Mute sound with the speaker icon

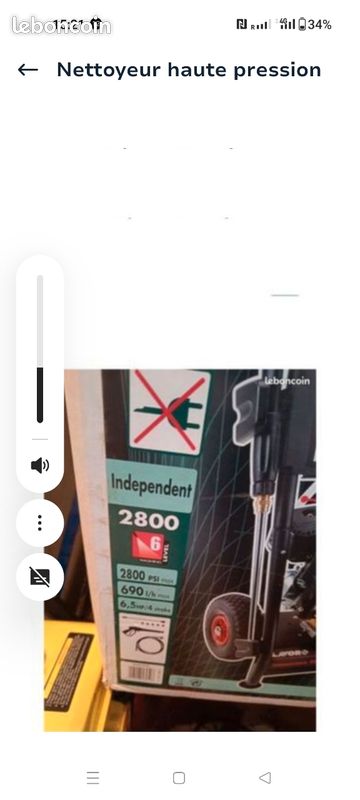(x=40, y=465)
